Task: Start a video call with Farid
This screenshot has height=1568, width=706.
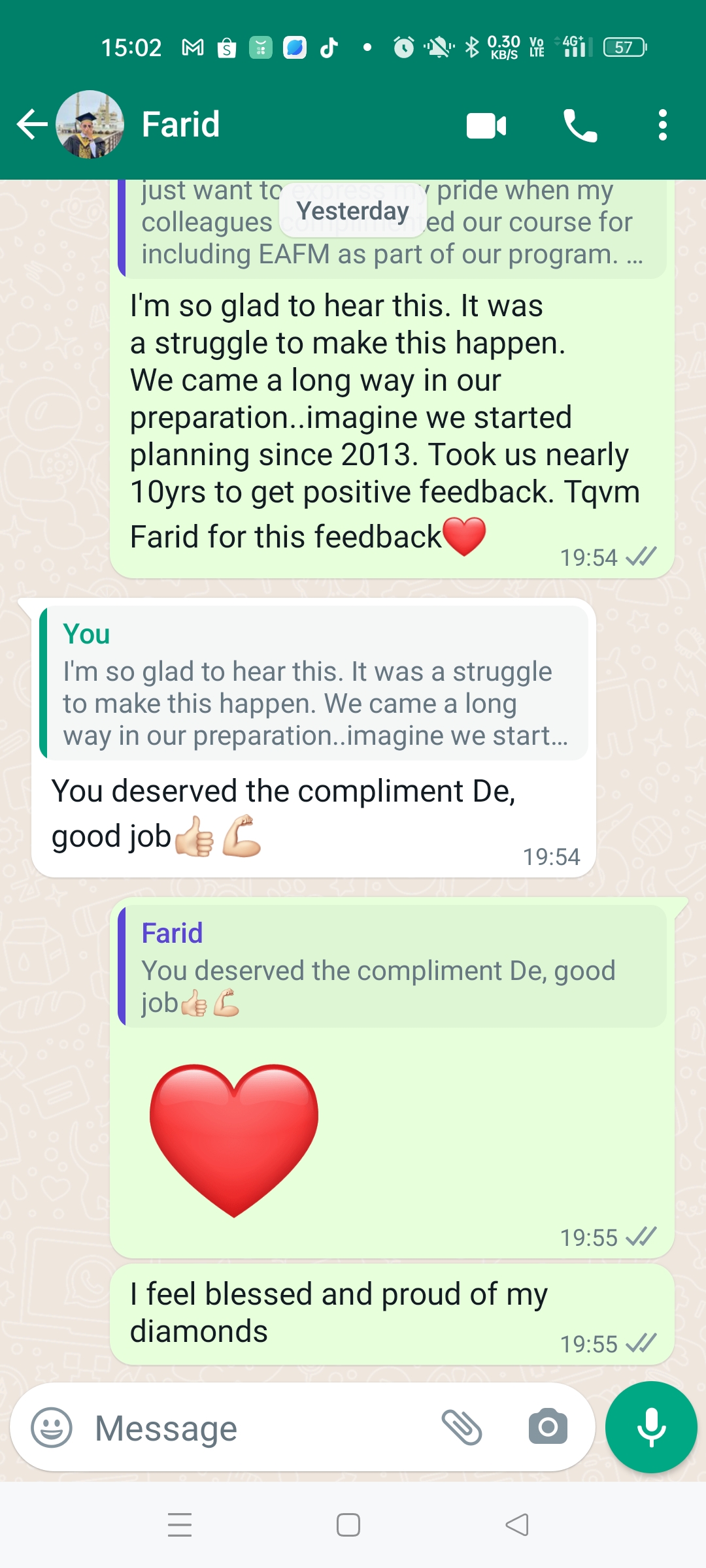Action: pyautogui.click(x=486, y=125)
